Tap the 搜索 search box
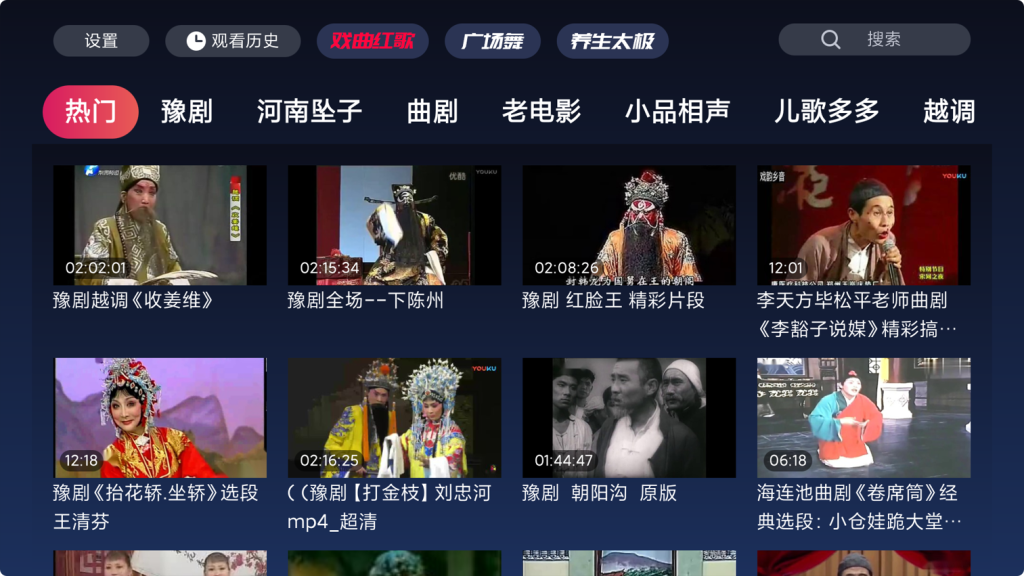This screenshot has width=1024, height=576. click(x=874, y=40)
